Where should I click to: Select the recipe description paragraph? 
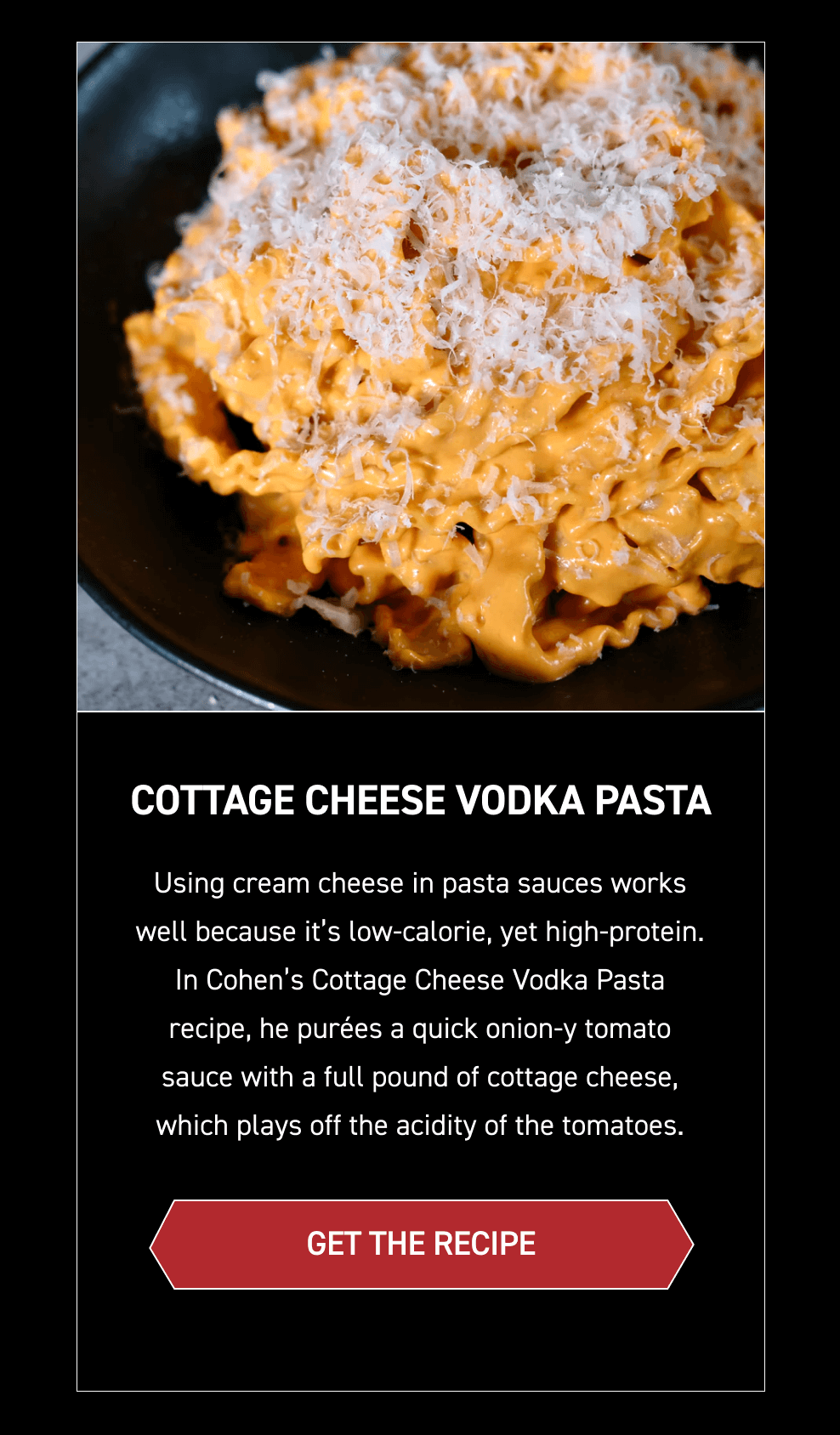(420, 1003)
